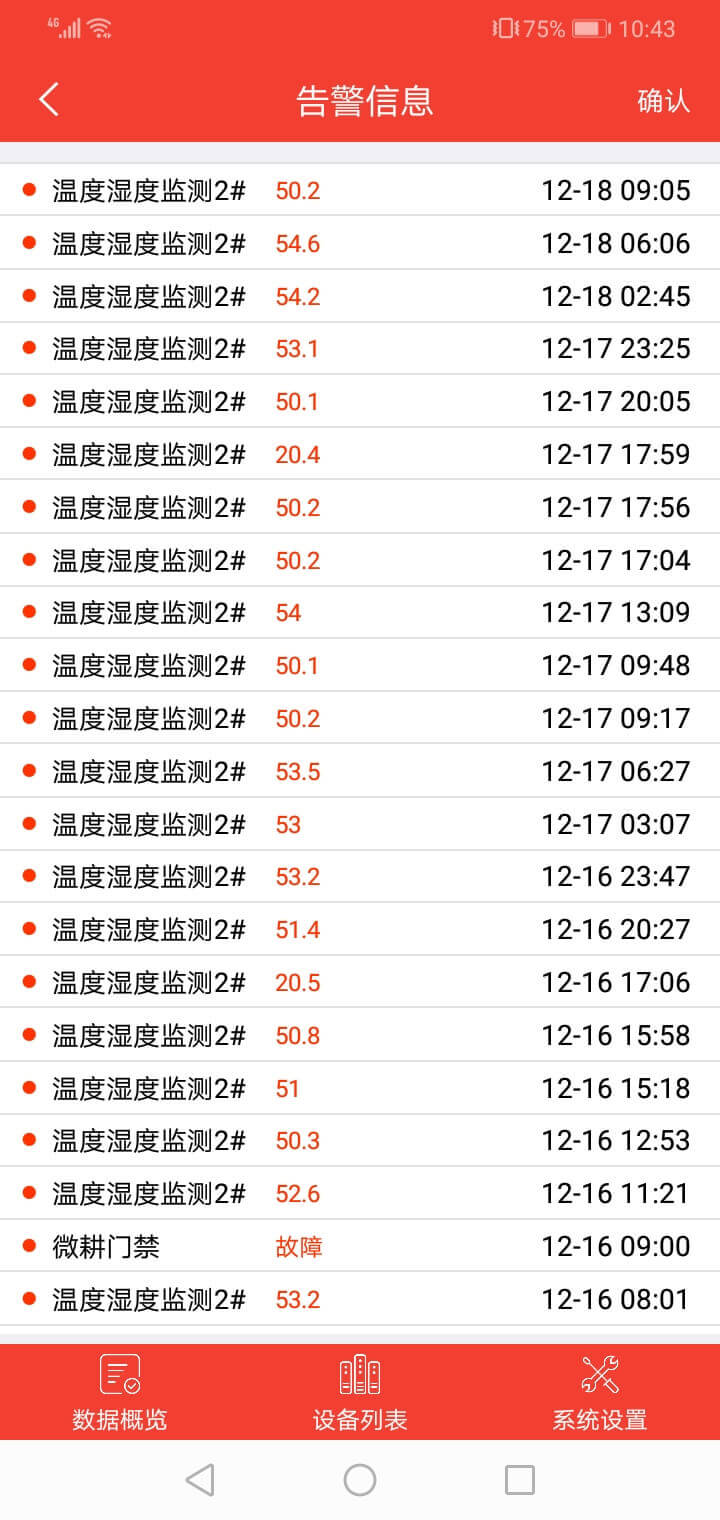Open recent apps with the square button
Screen dimensions: 720x1520
tap(519, 1480)
